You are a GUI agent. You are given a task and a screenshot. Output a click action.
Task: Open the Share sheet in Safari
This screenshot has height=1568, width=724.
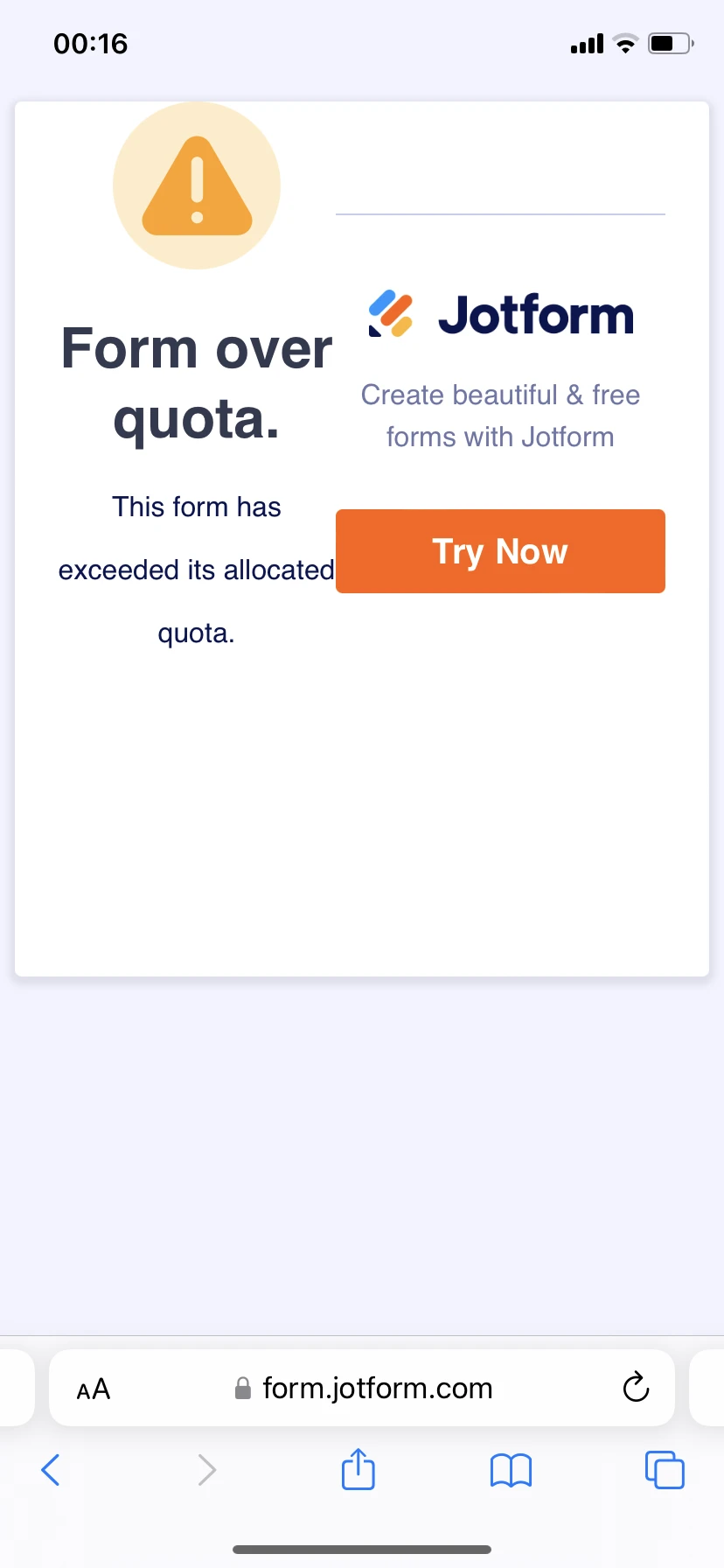click(358, 1470)
